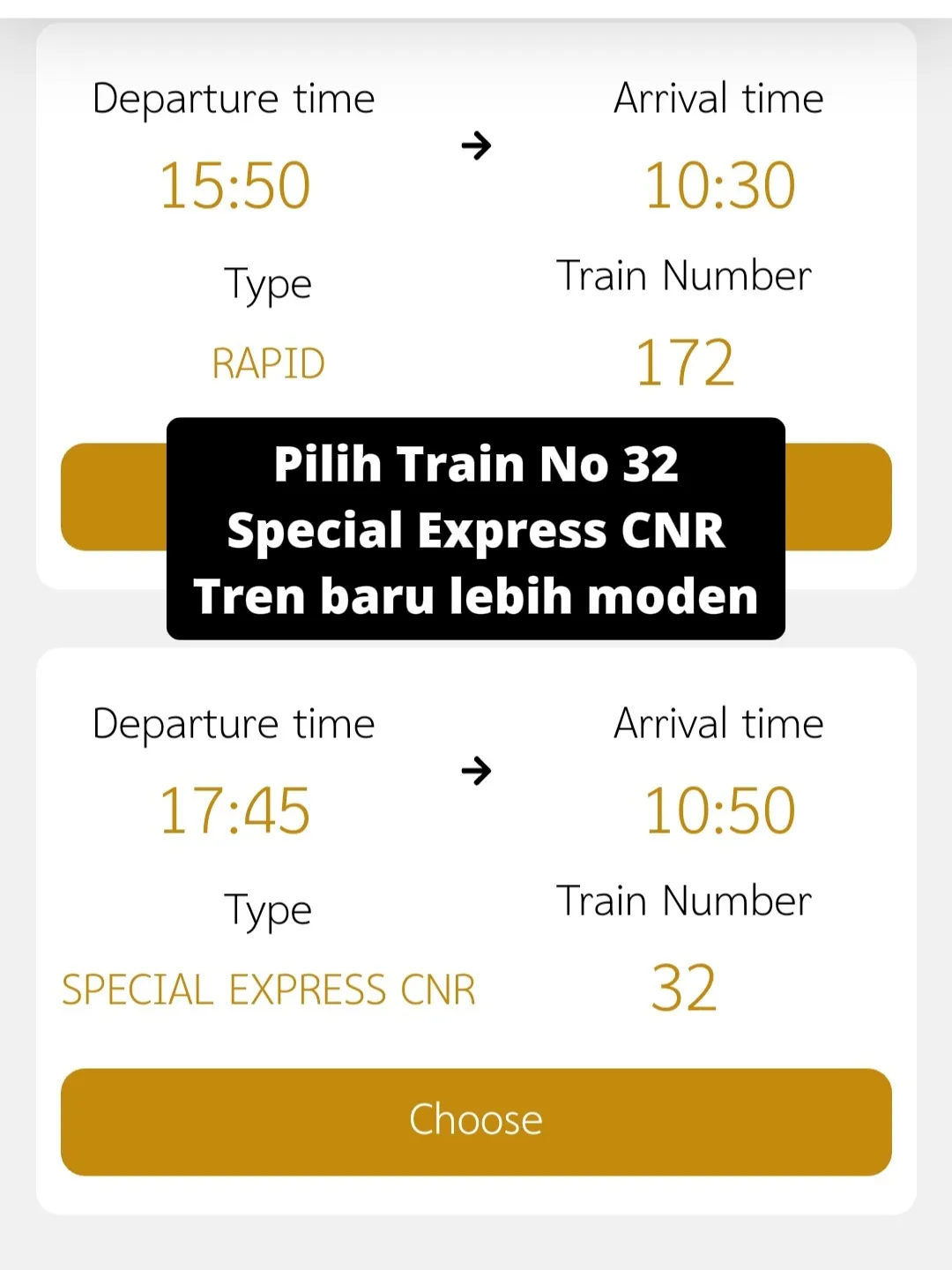The height and width of the screenshot is (1270, 952).
Task: Select train number 32
Action: pos(686,985)
